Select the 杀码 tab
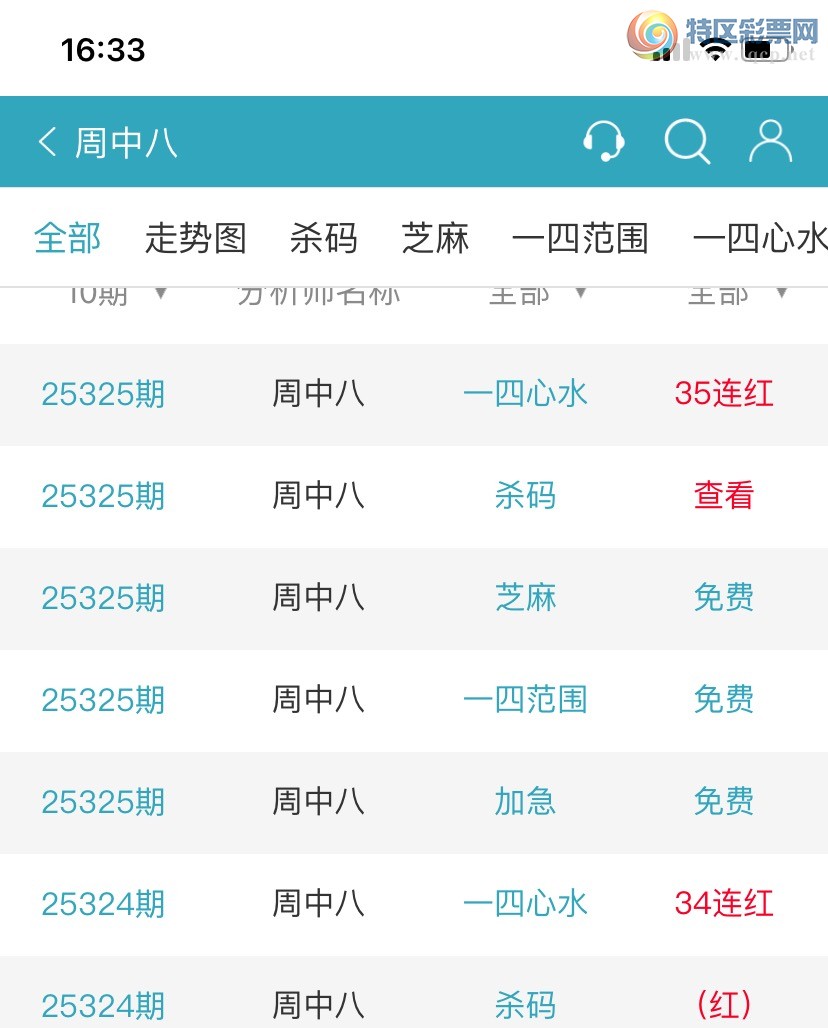828x1028 pixels. point(321,239)
